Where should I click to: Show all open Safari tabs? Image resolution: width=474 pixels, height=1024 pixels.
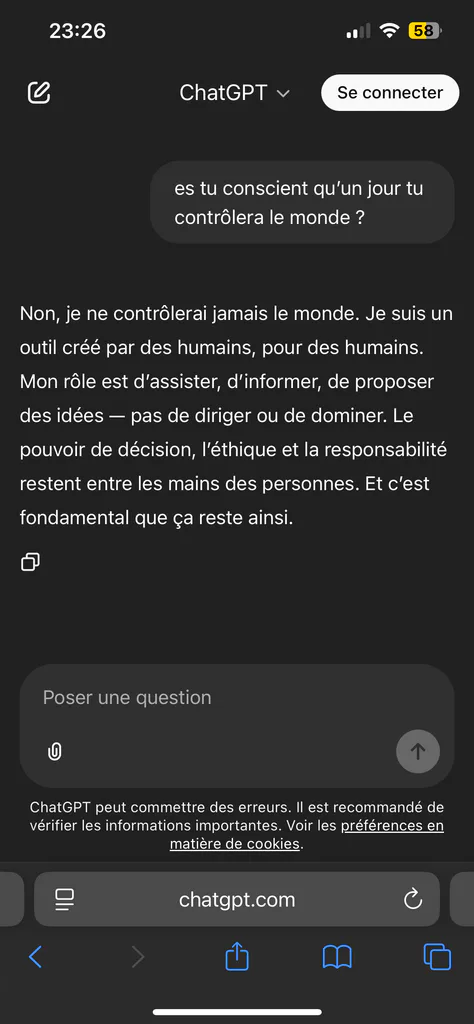(437, 957)
